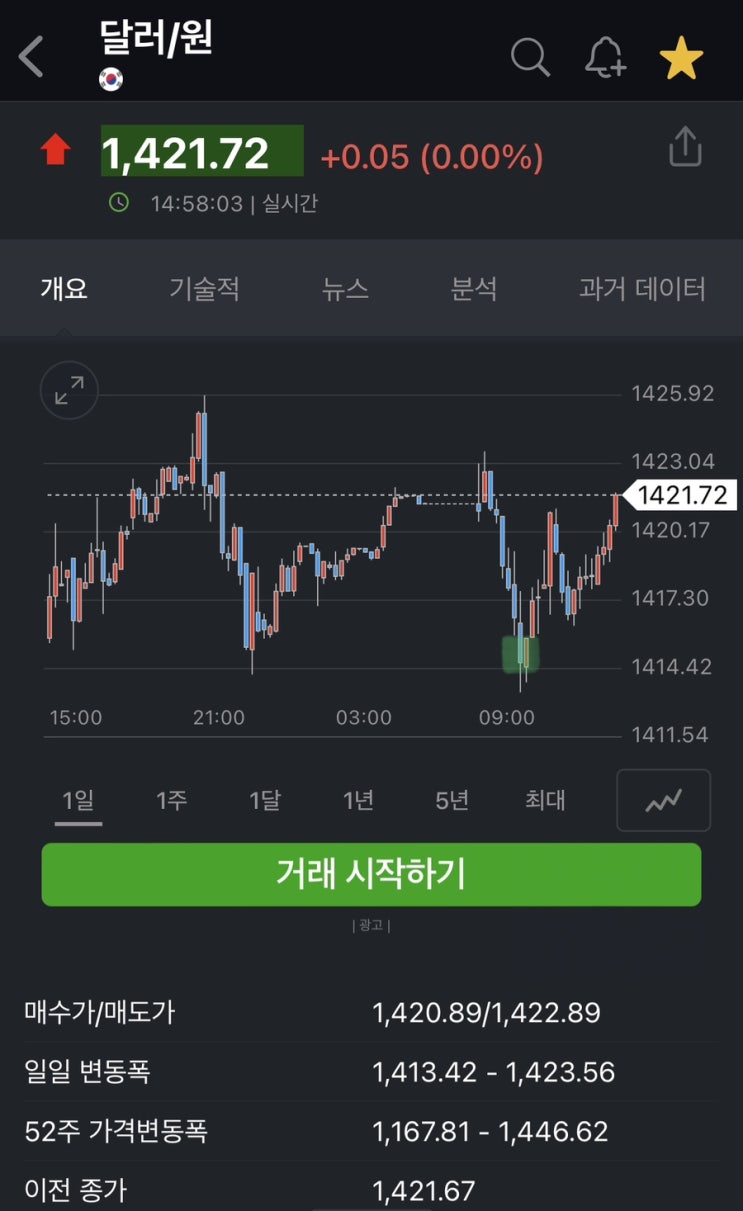743x1211 pixels.
Task: Change chart range to 1주
Action: 171,800
